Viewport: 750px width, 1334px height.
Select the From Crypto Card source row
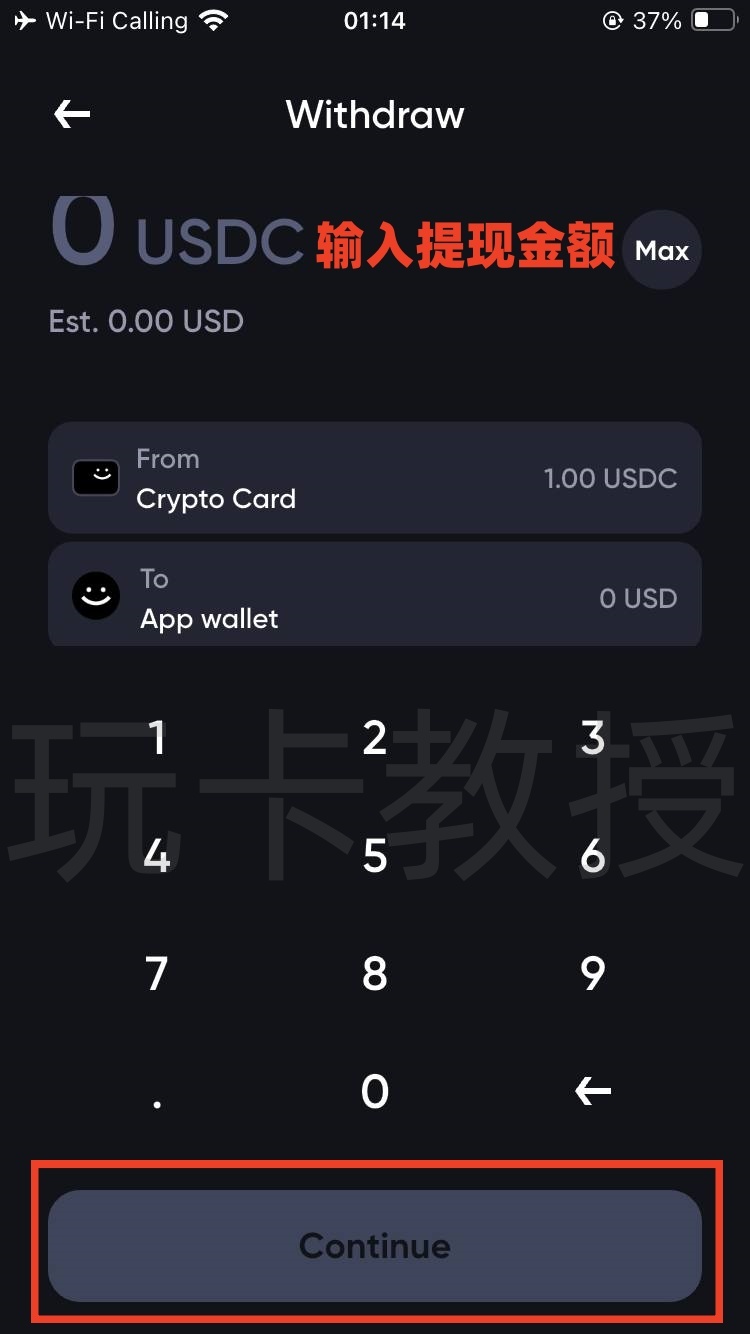point(375,478)
